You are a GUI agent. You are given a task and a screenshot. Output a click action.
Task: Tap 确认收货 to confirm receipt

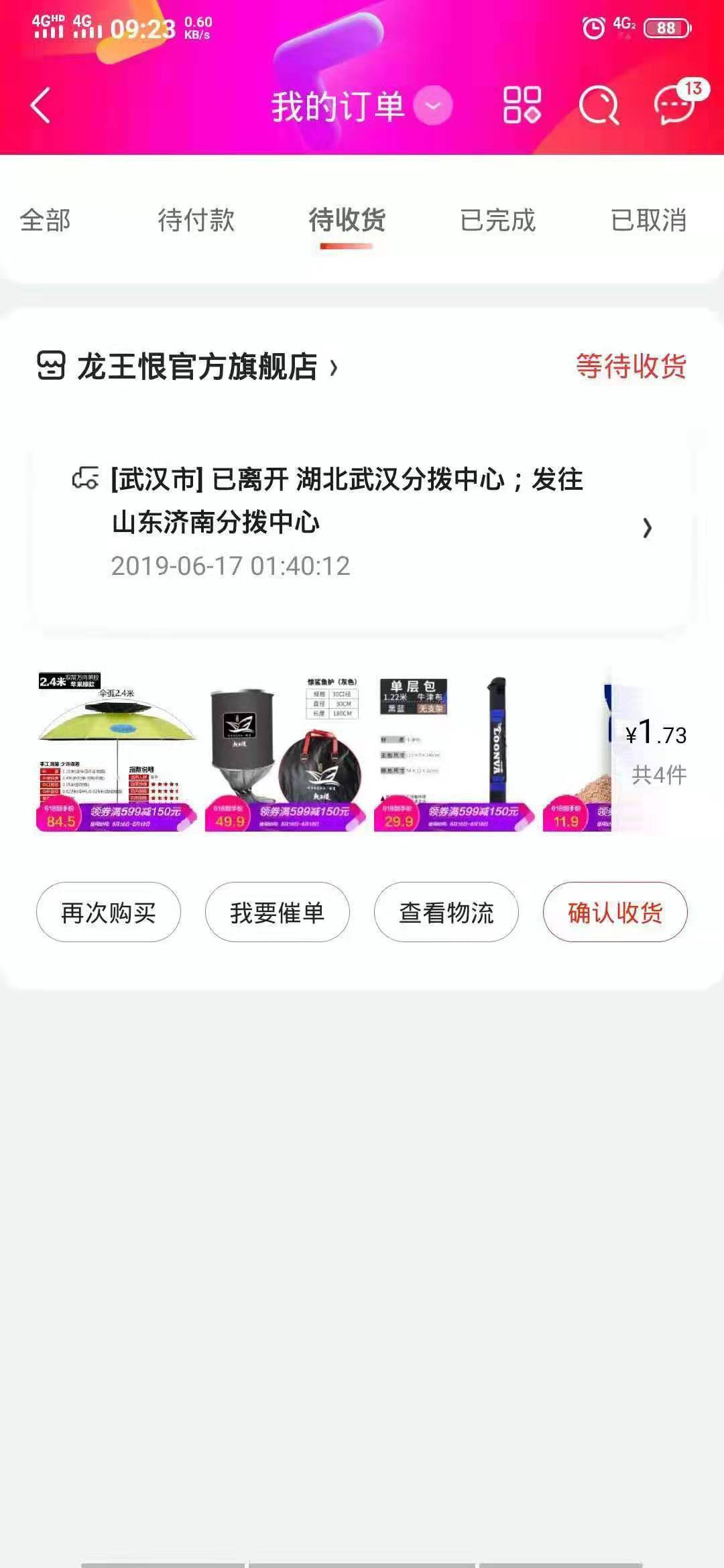[615, 913]
